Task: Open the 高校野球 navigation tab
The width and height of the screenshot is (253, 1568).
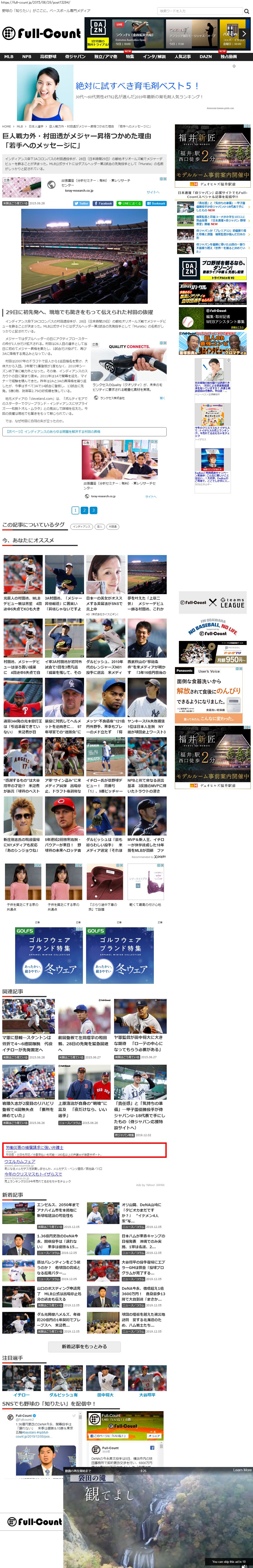Action: [x=48, y=57]
